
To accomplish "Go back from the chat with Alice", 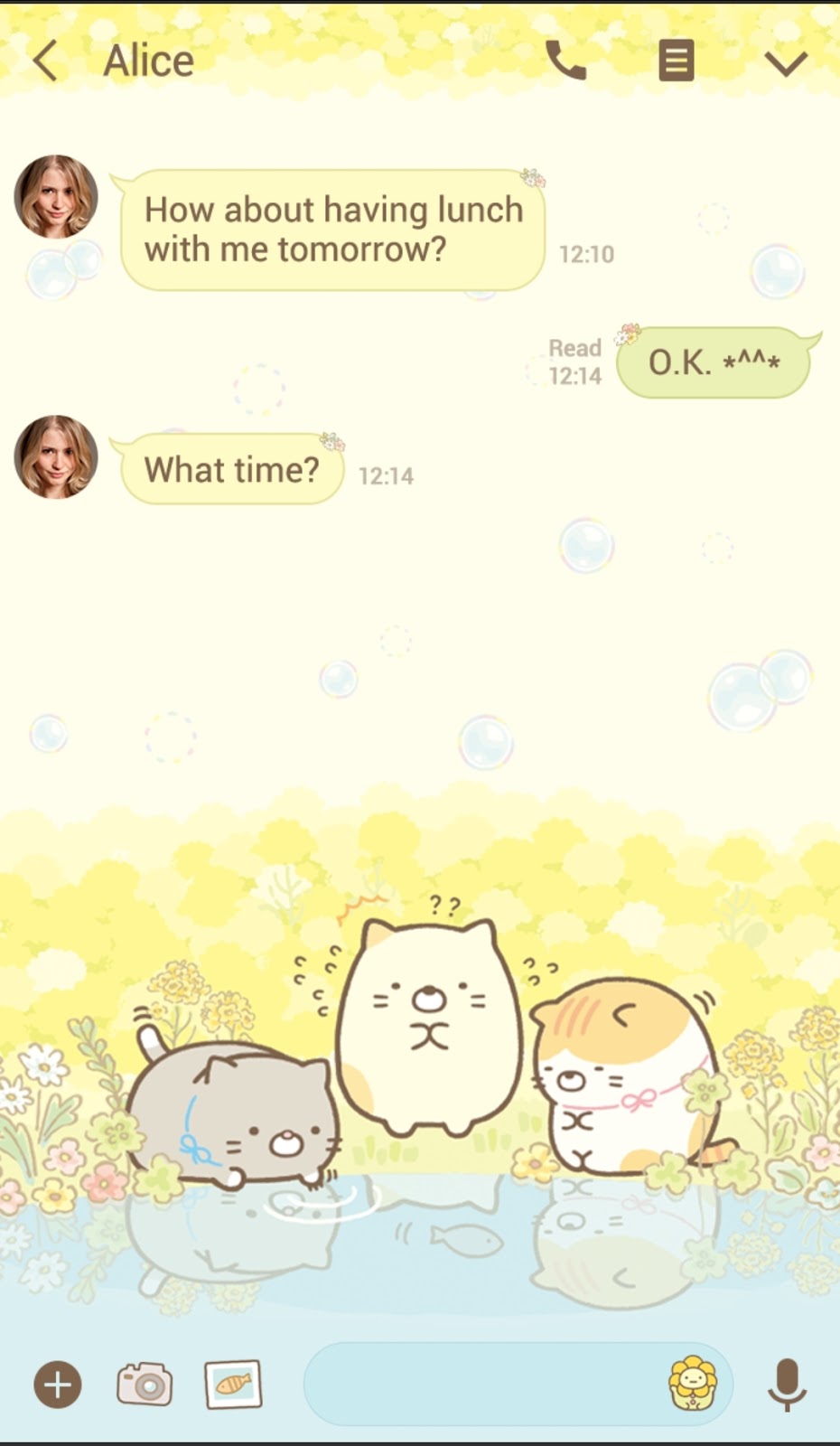I will pos(45,61).
